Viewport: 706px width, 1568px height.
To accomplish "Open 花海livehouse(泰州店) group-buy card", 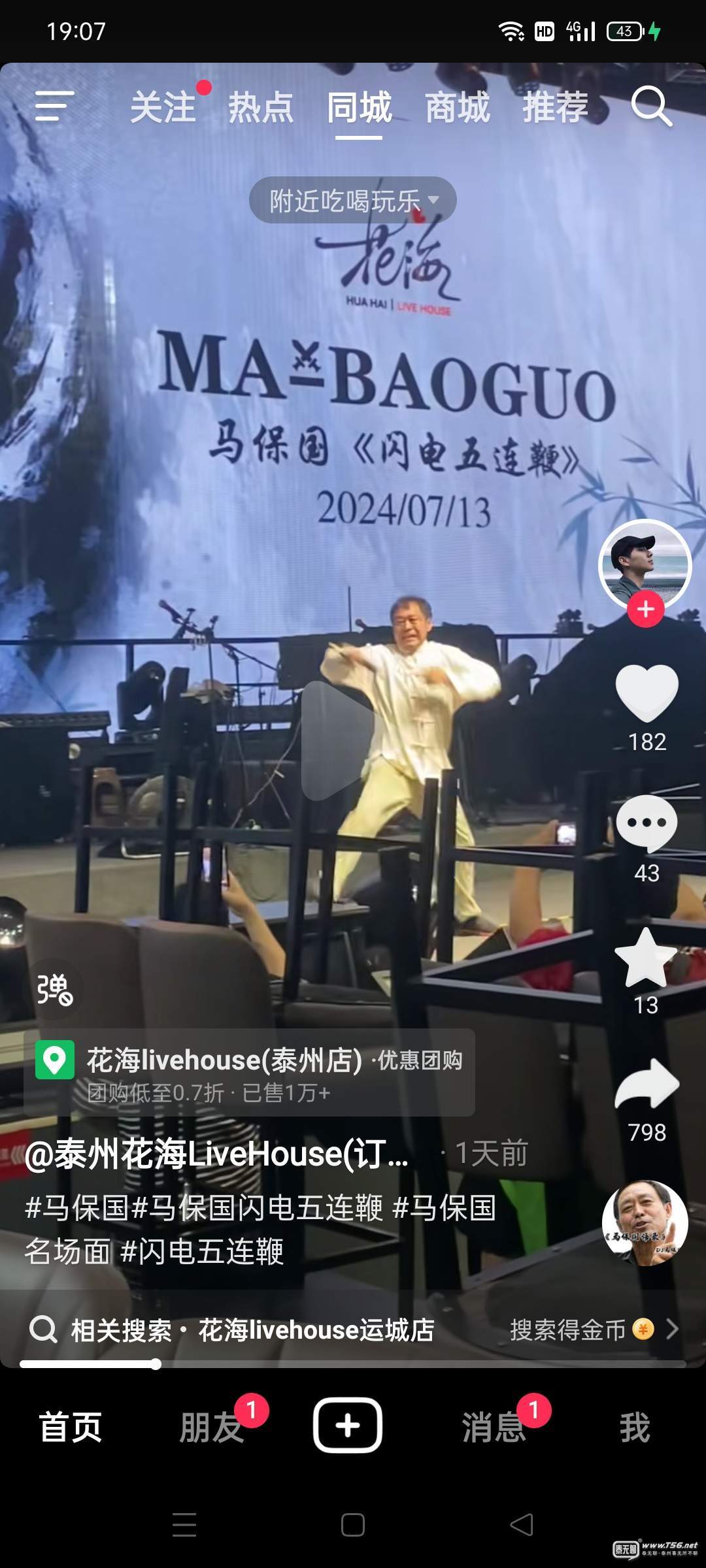I will coord(248,1073).
